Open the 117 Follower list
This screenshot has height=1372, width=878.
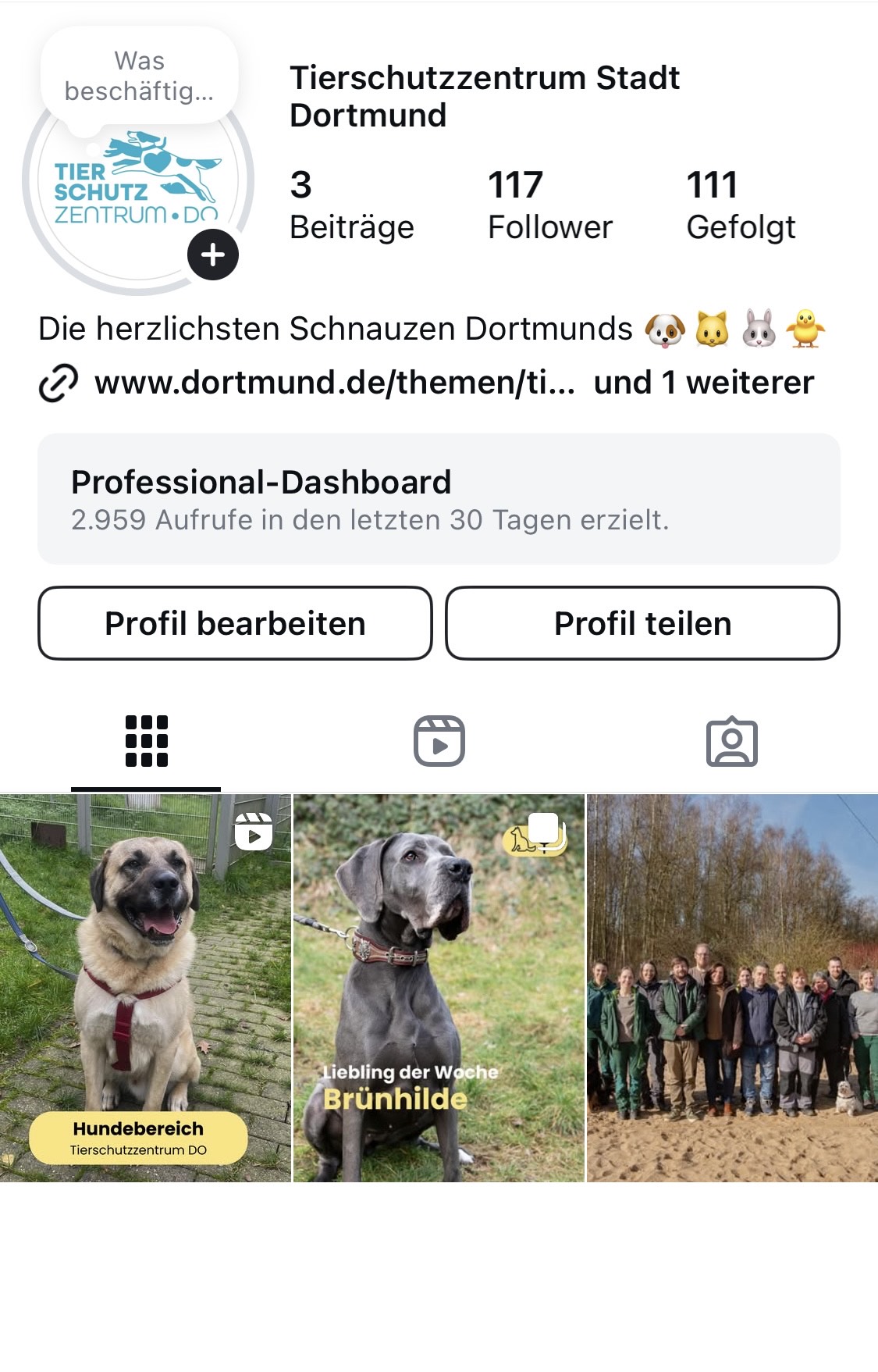(x=549, y=205)
